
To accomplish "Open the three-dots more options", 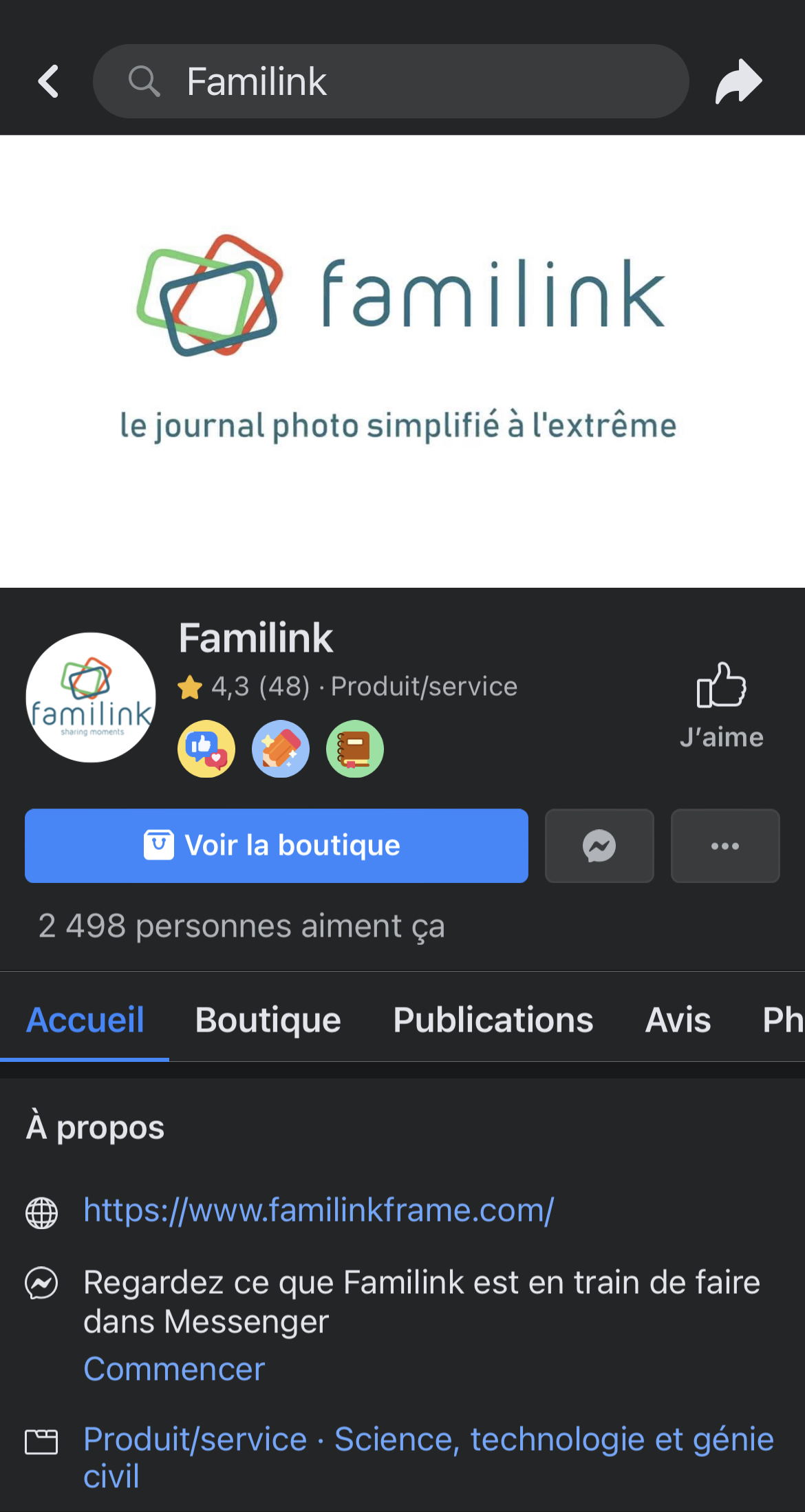I will 724,846.
